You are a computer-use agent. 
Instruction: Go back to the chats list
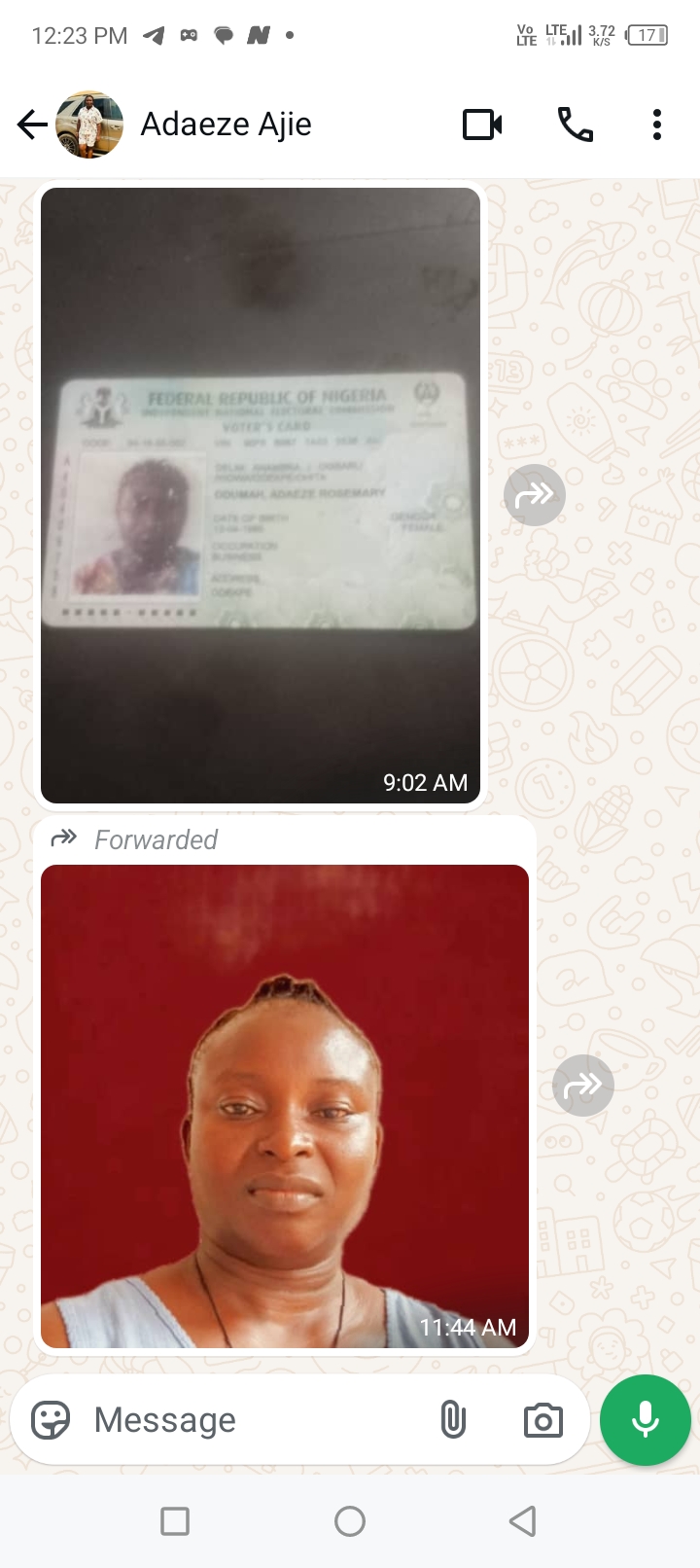point(32,125)
